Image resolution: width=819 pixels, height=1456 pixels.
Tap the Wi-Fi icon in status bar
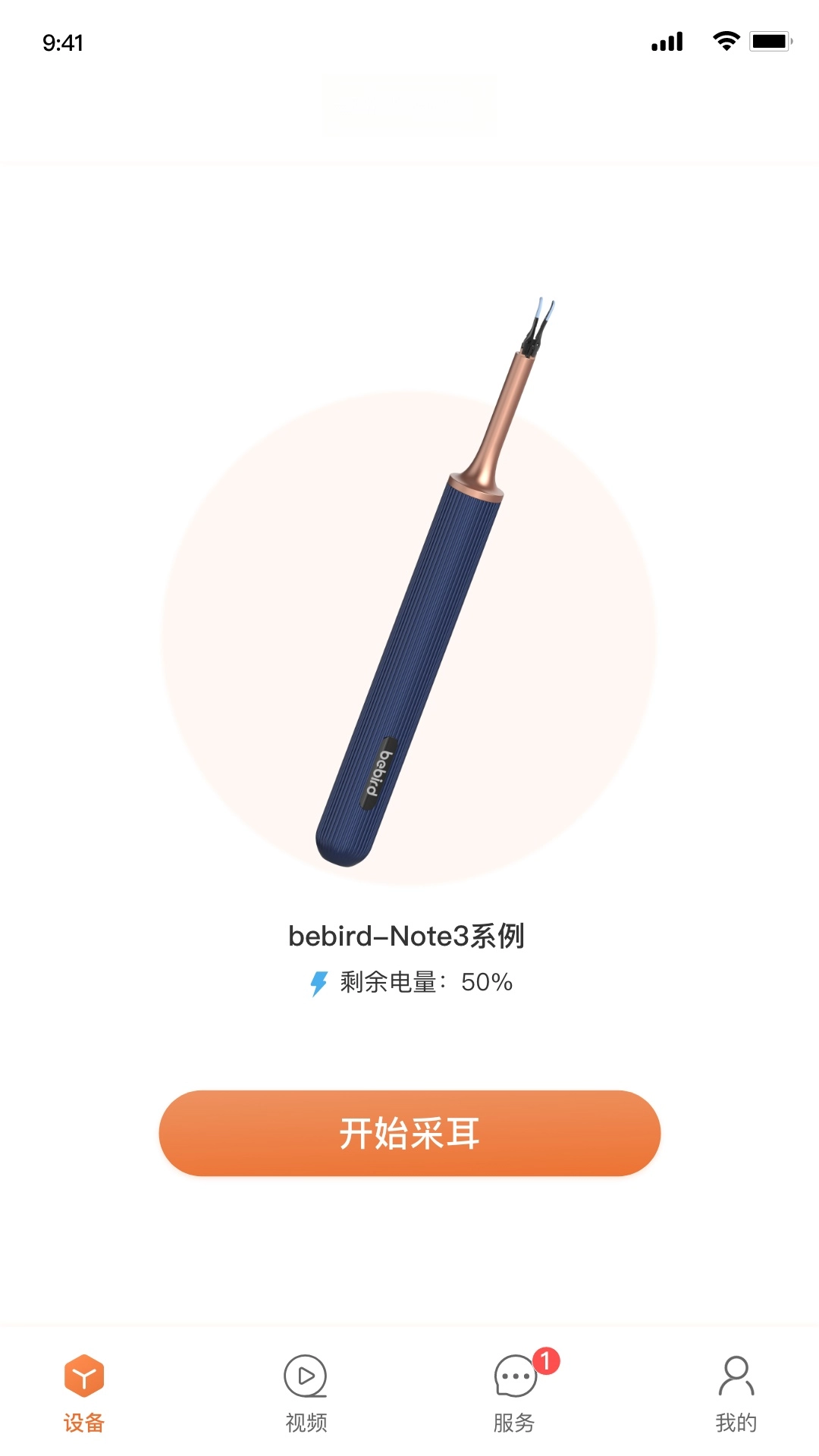tap(726, 42)
